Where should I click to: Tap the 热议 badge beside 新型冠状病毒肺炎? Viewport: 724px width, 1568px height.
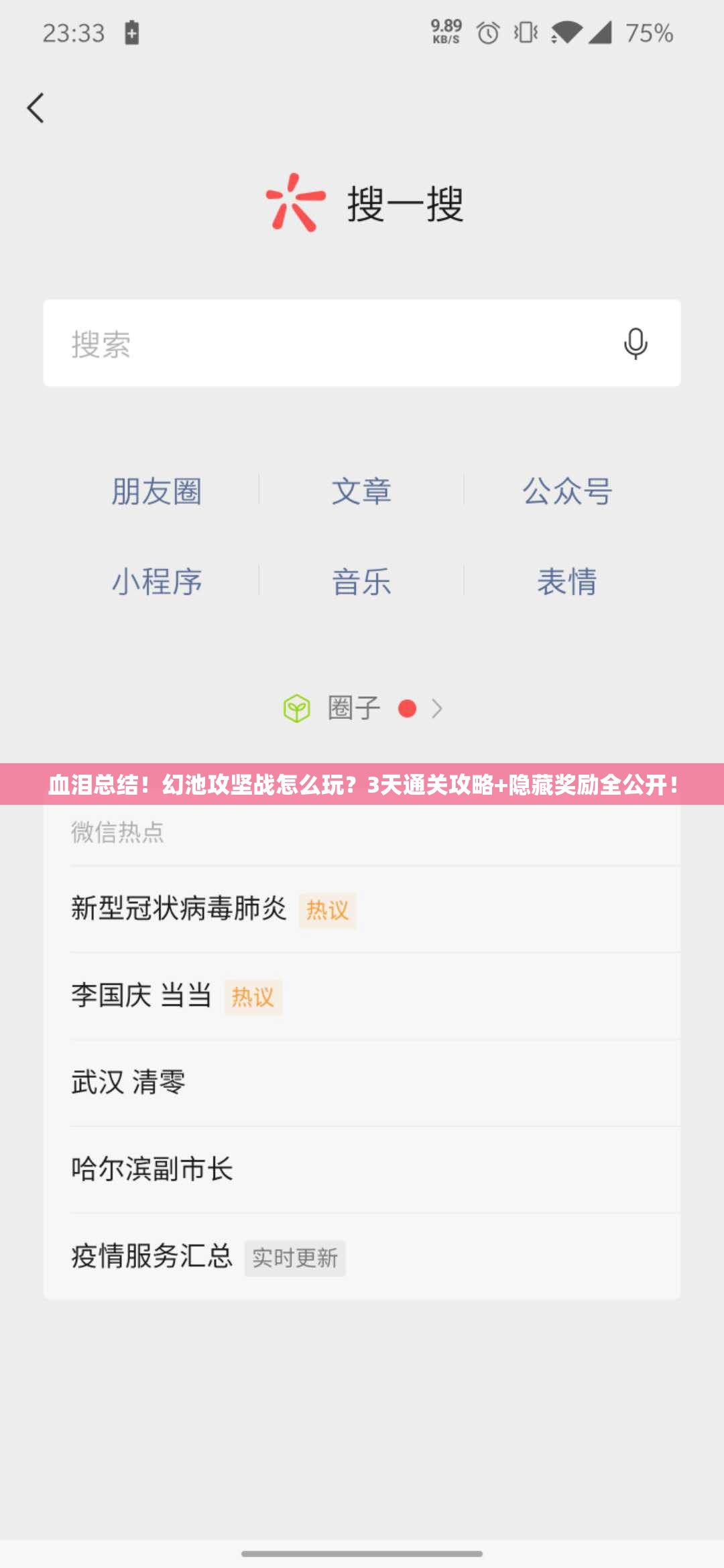[329, 909]
